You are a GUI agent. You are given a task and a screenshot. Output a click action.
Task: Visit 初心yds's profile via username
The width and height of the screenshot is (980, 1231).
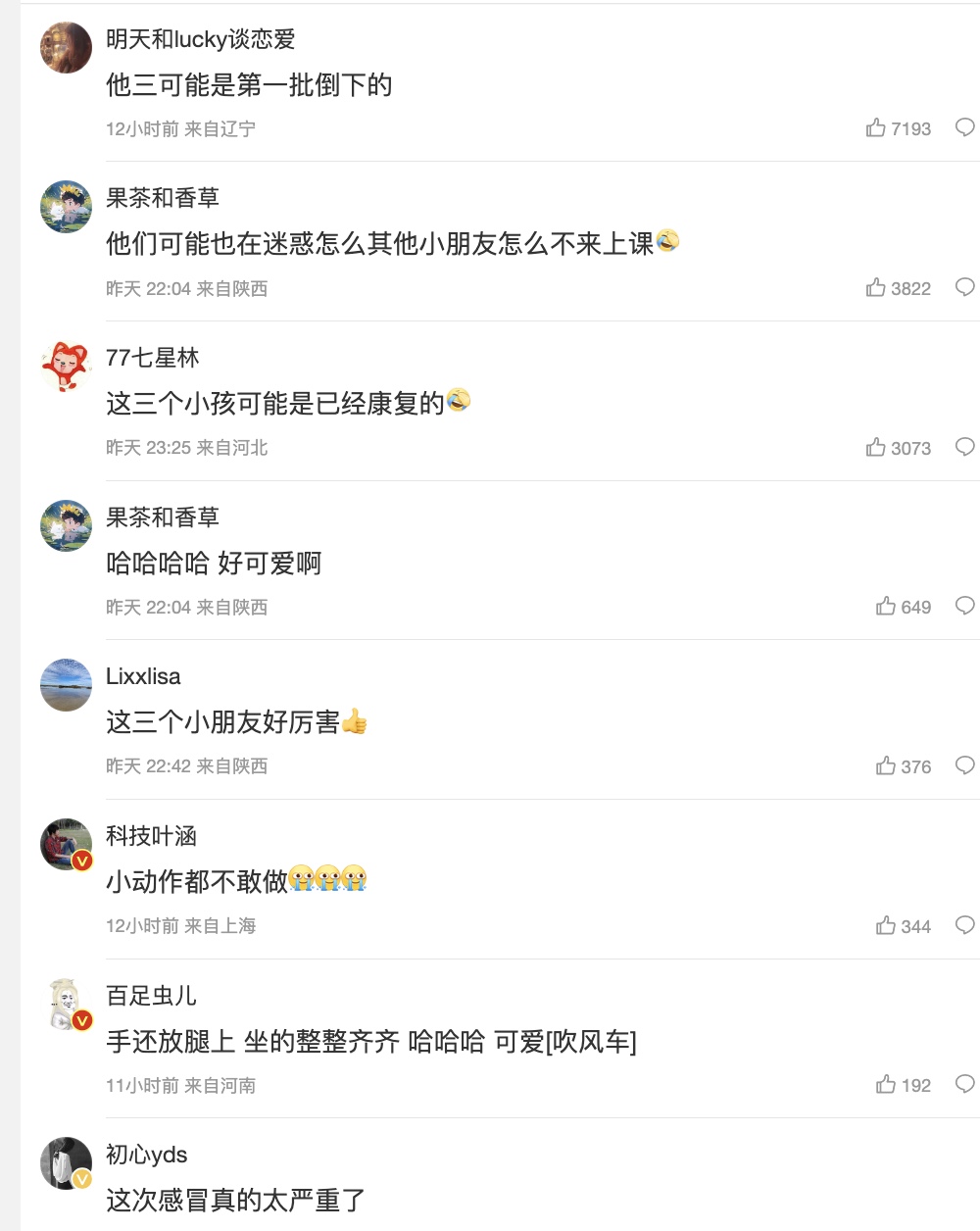point(146,1155)
